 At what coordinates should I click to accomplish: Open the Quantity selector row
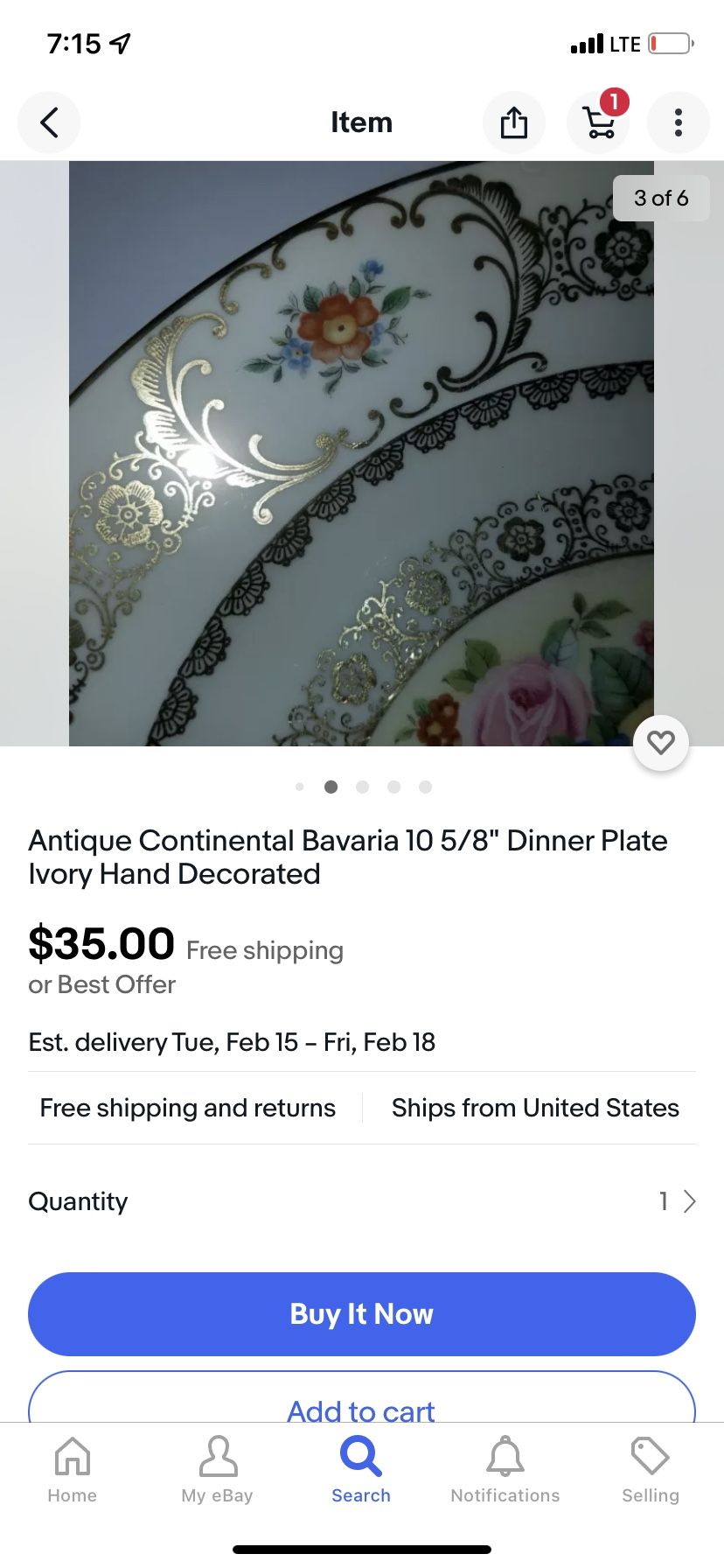(362, 1201)
